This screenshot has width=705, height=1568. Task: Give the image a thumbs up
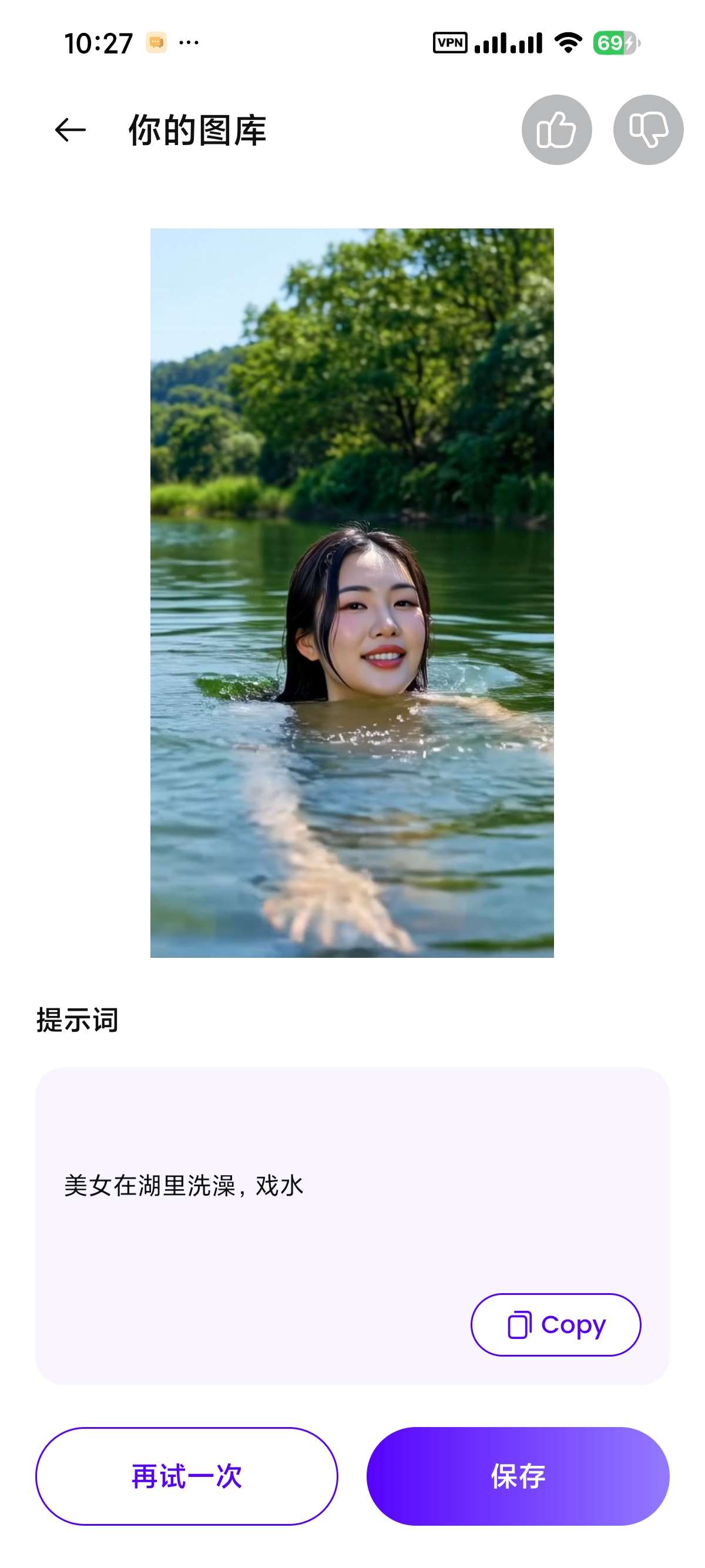tap(556, 130)
